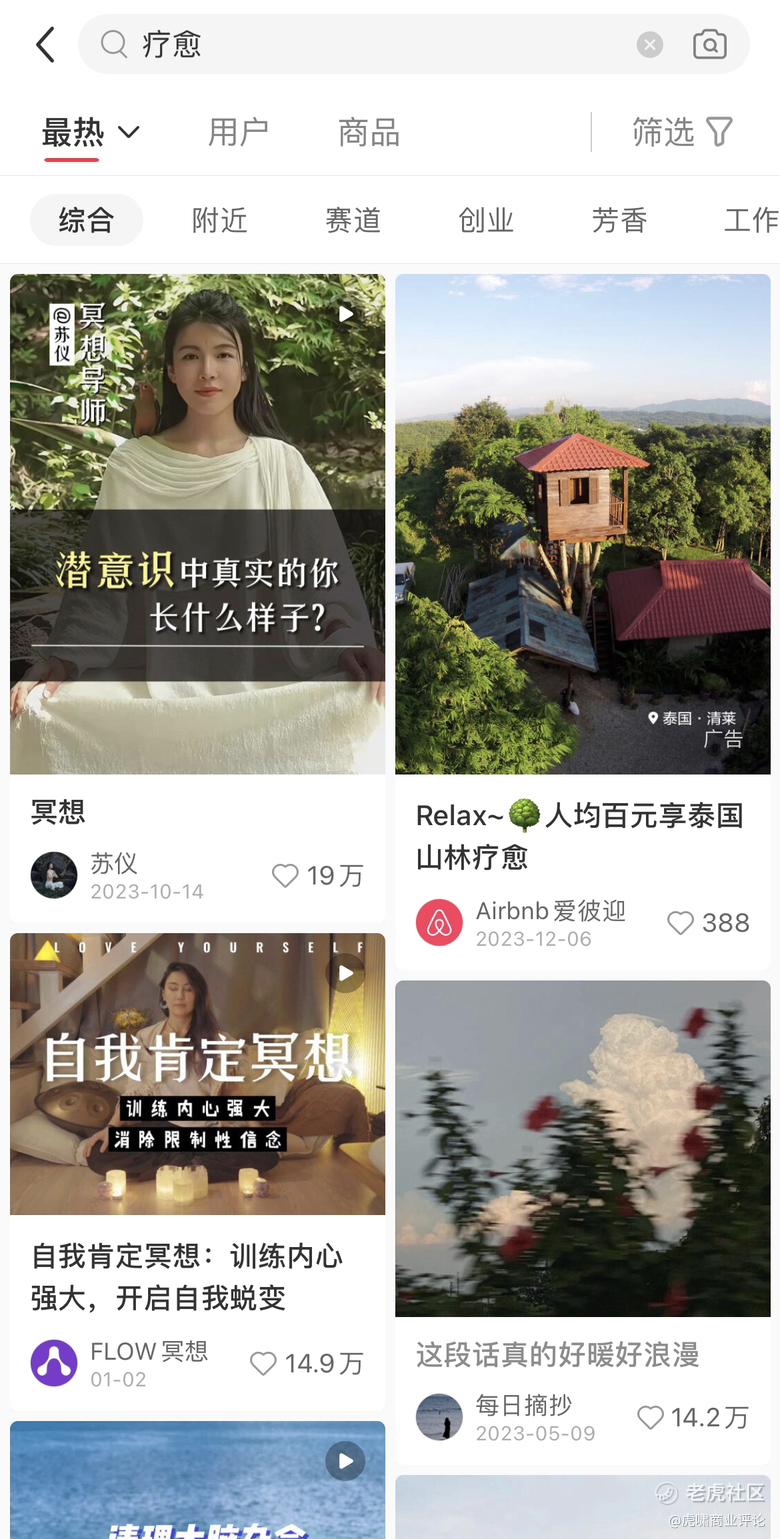Image resolution: width=780 pixels, height=1539 pixels.
Task: Open camera image search
Action: (709, 45)
